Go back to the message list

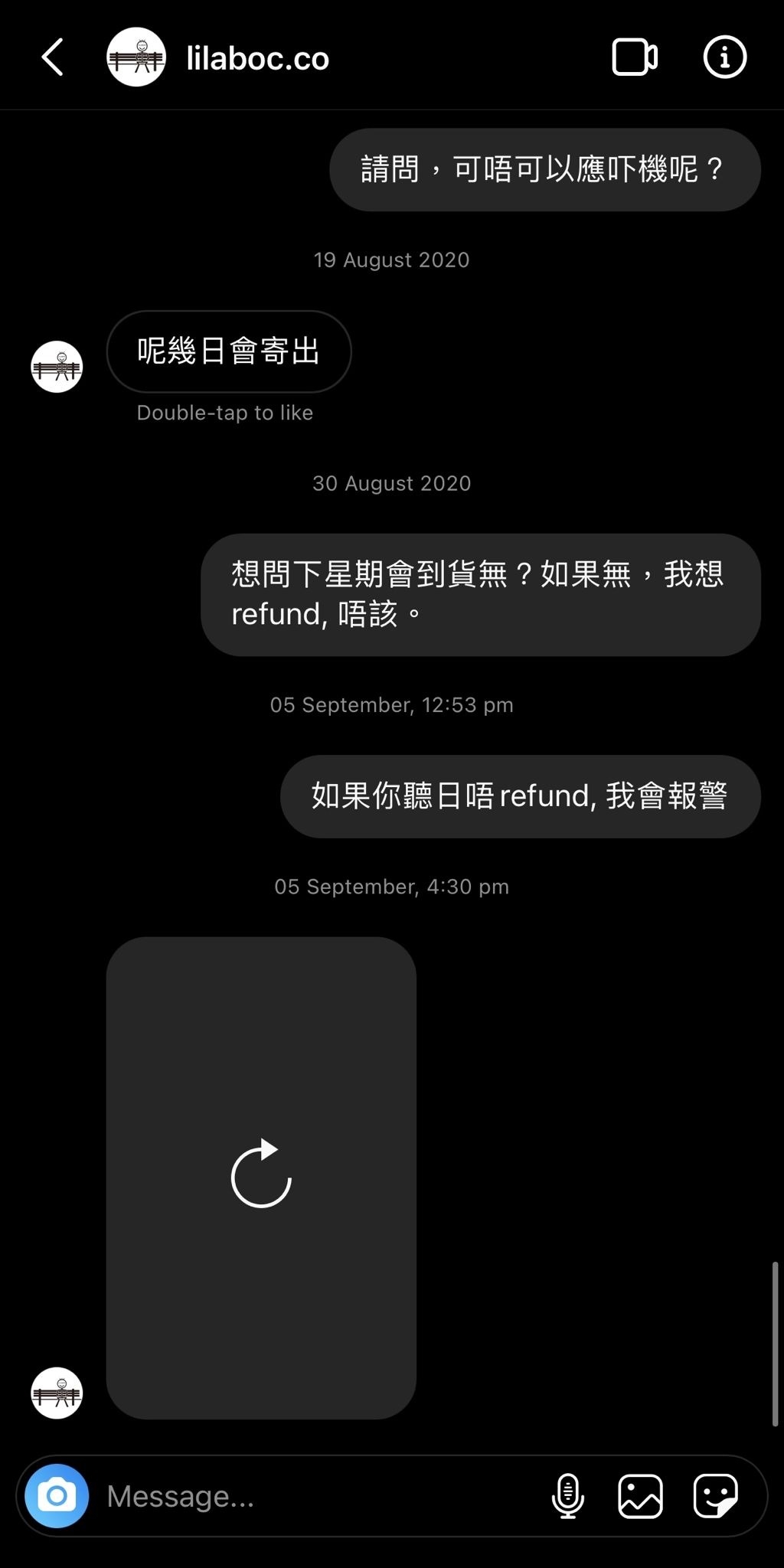(52, 57)
